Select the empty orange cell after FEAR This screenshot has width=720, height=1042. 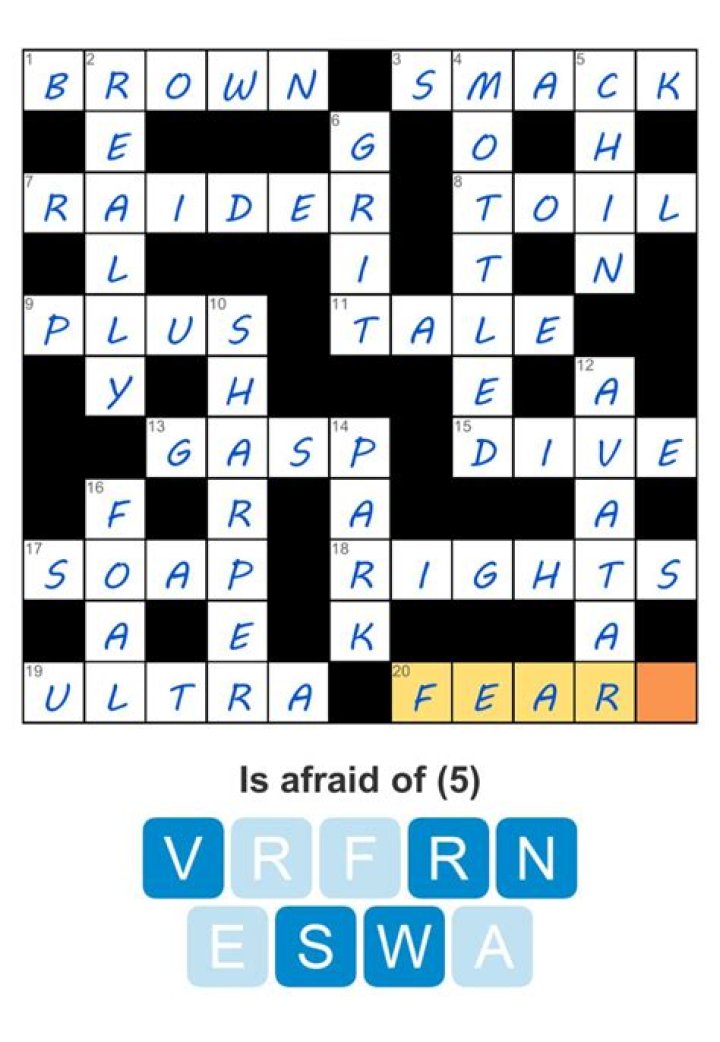coord(665,692)
